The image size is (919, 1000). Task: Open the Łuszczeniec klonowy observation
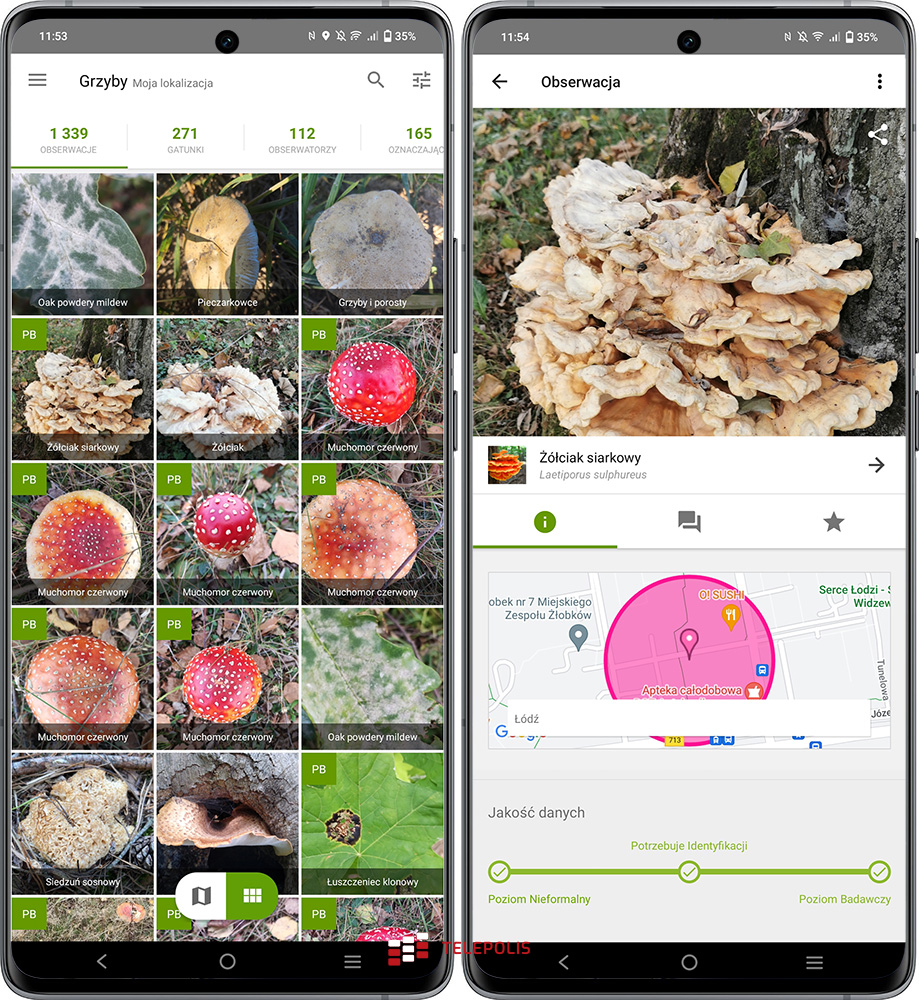click(x=372, y=822)
